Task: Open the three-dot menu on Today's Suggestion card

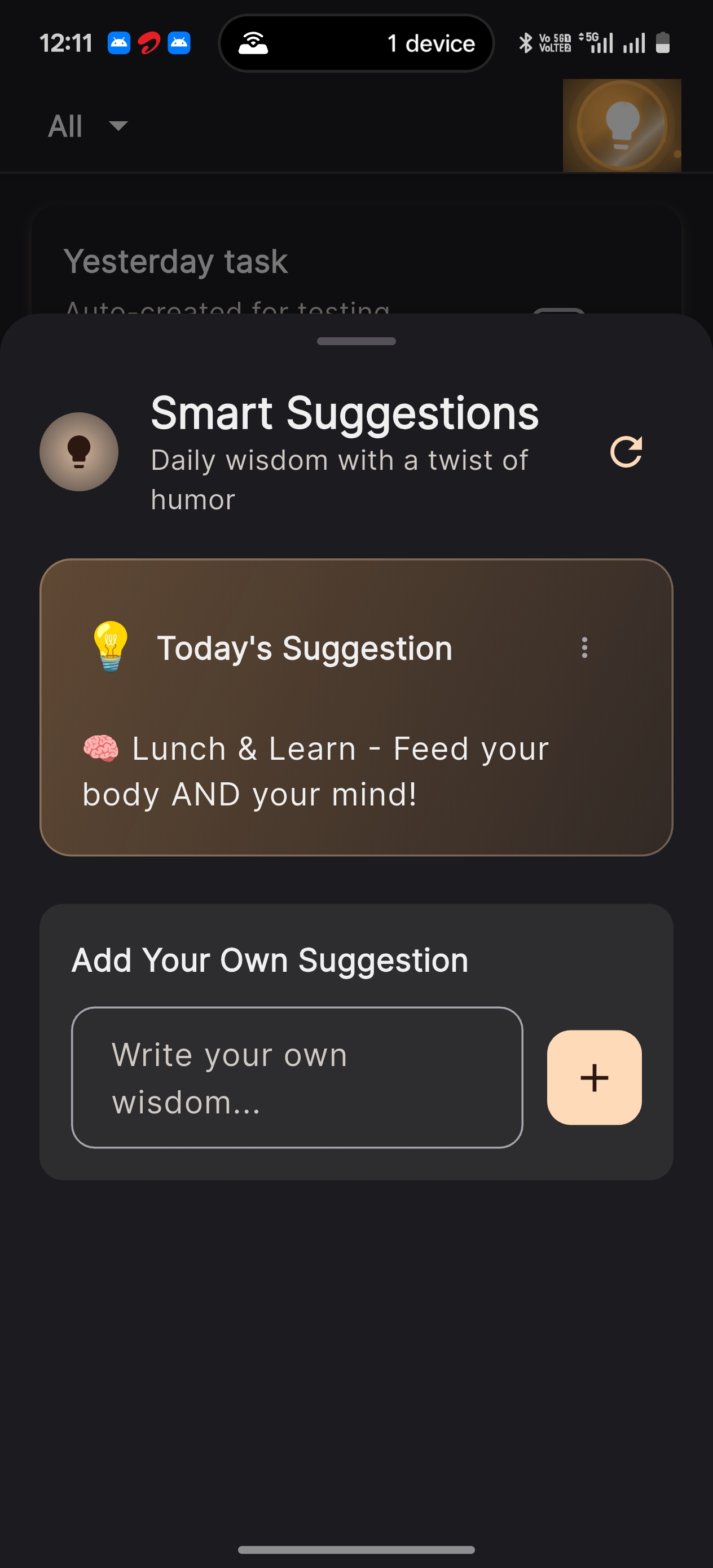Action: click(584, 648)
